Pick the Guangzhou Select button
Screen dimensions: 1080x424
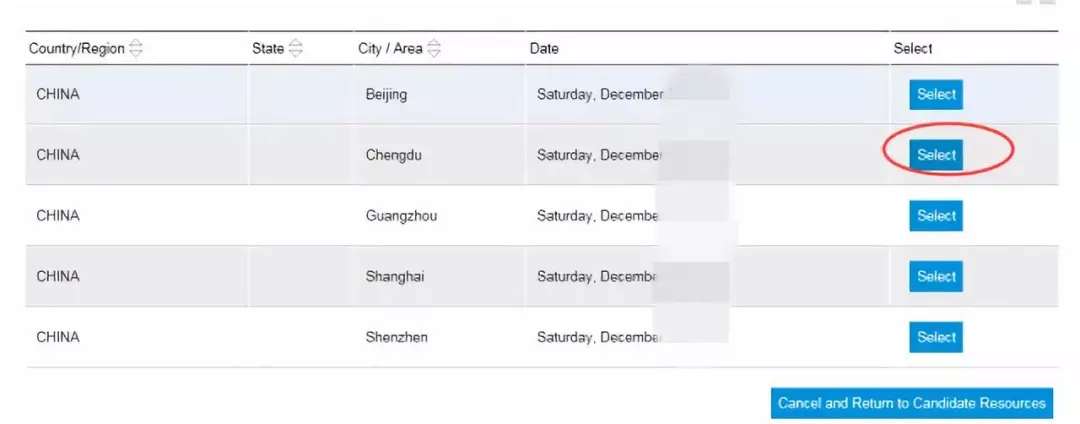pyautogui.click(x=935, y=216)
